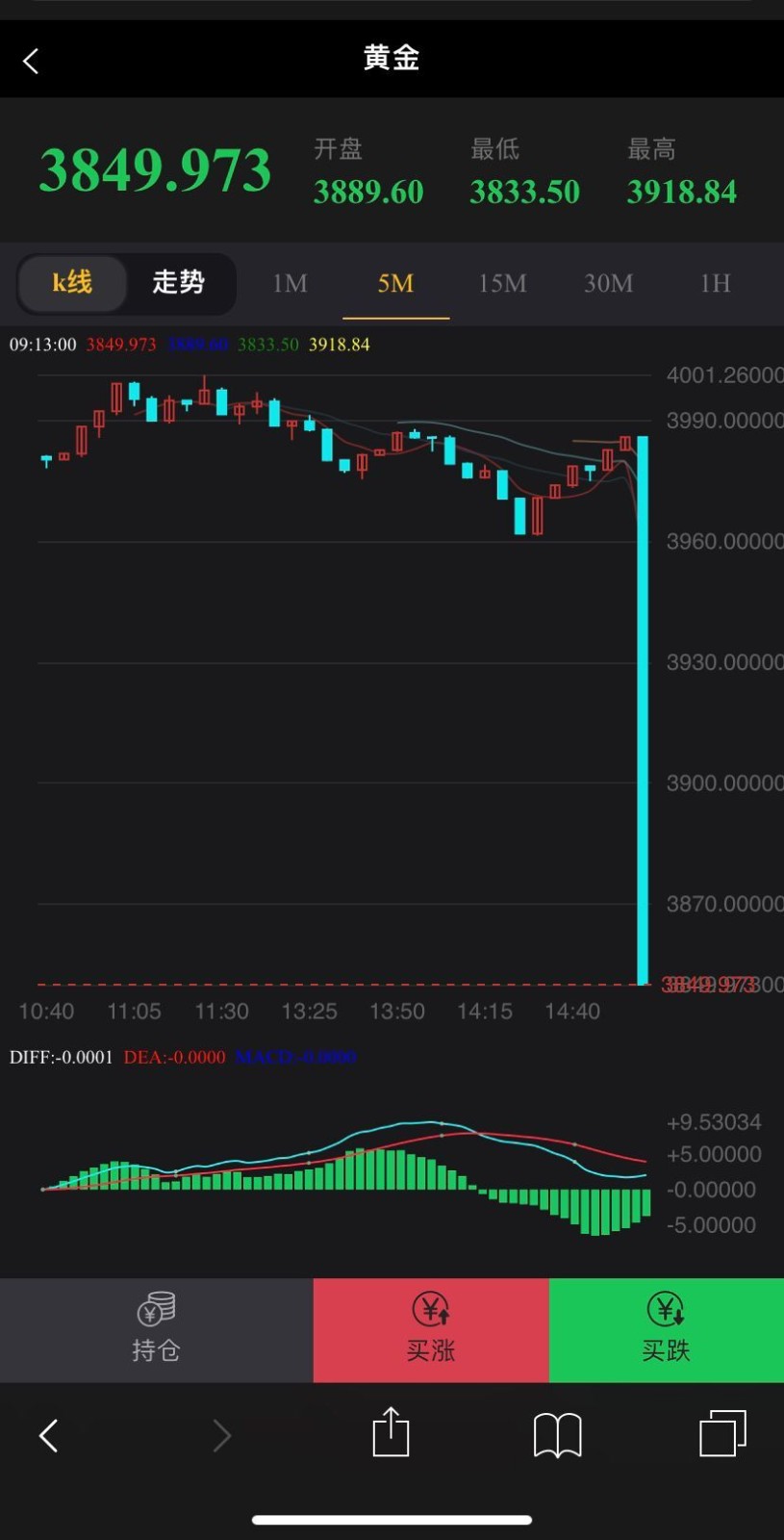Select the 5M timeframe
The width and height of the screenshot is (784, 1540).
pos(395,284)
